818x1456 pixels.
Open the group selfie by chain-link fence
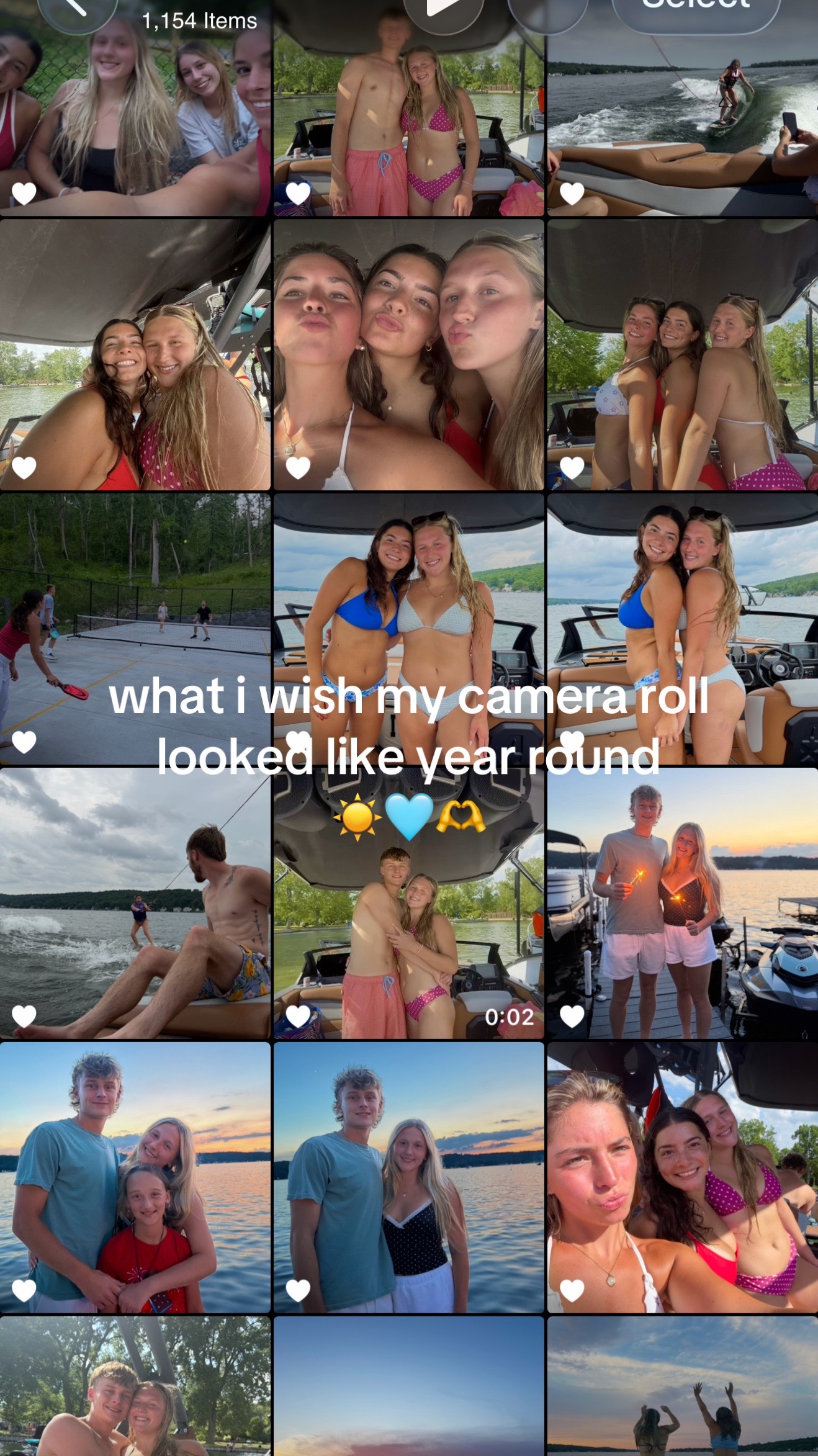coord(135,108)
